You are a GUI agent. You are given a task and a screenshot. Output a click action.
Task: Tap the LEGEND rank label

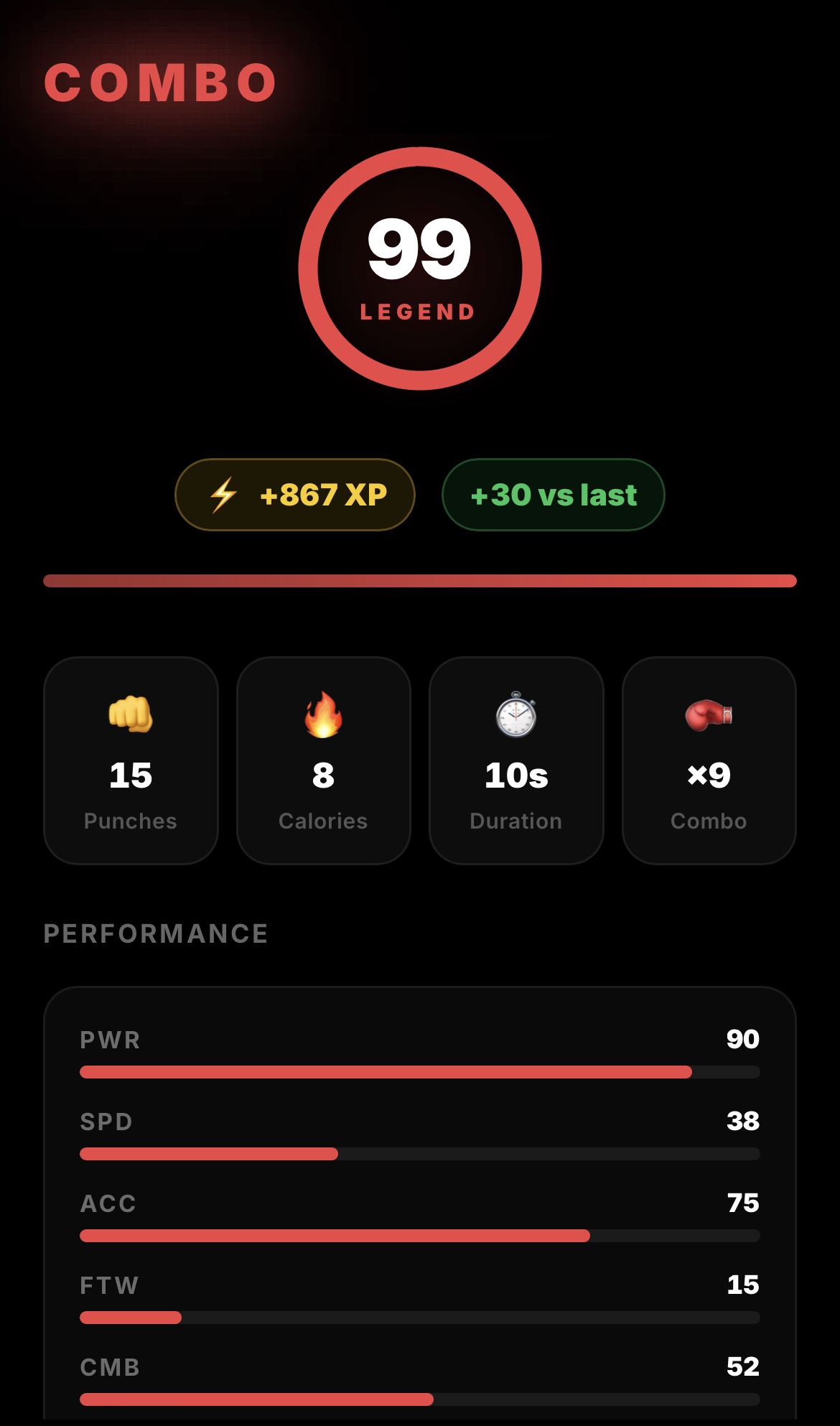(x=418, y=312)
